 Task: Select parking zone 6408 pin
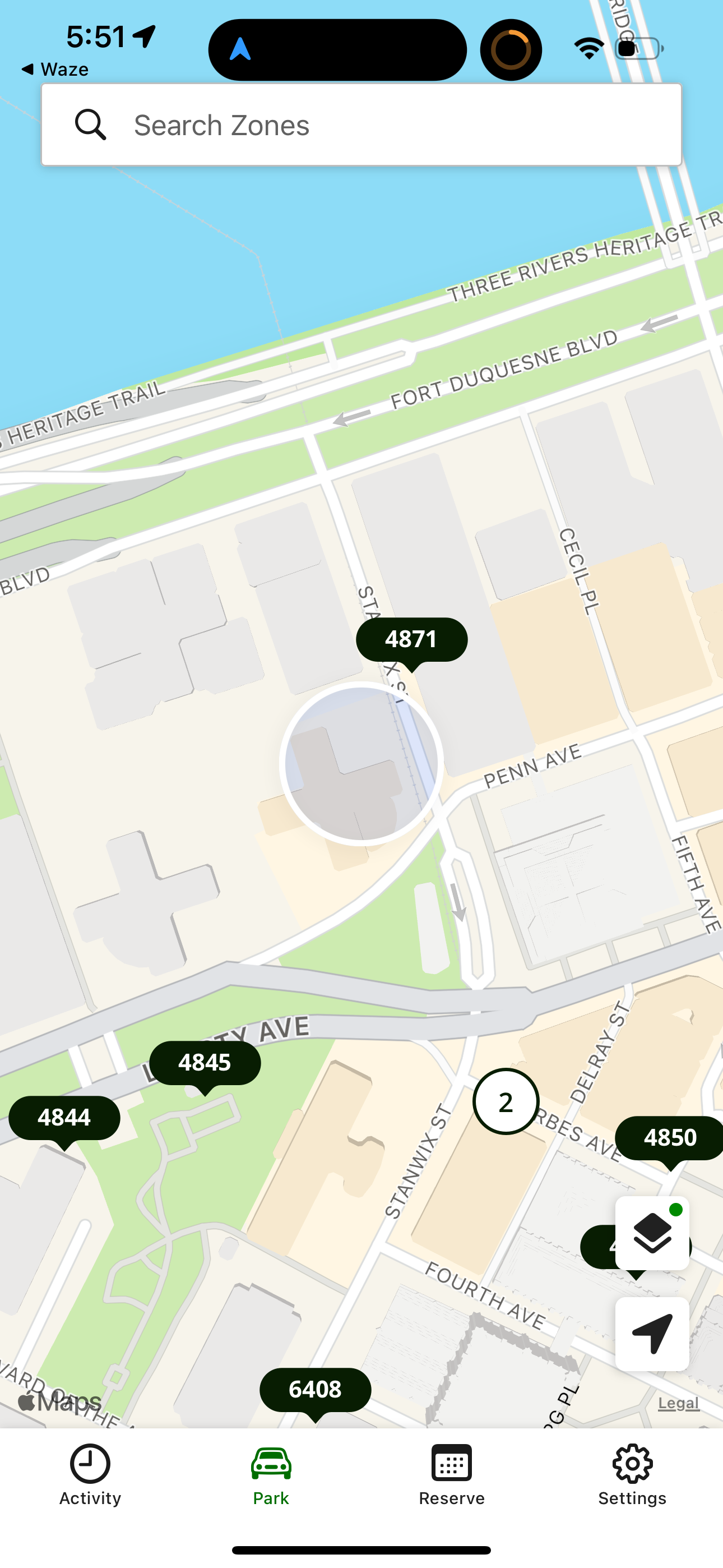tap(315, 1389)
